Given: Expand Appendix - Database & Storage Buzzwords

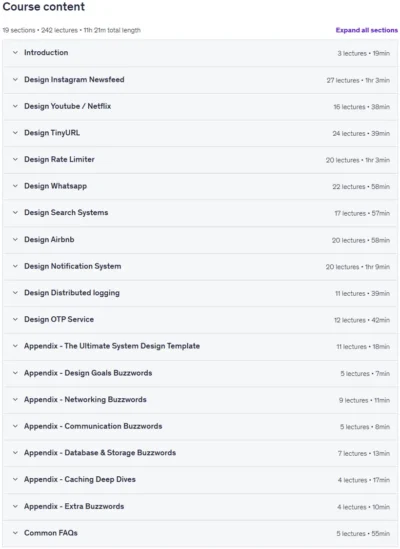Looking at the screenshot, I should (200, 453).
